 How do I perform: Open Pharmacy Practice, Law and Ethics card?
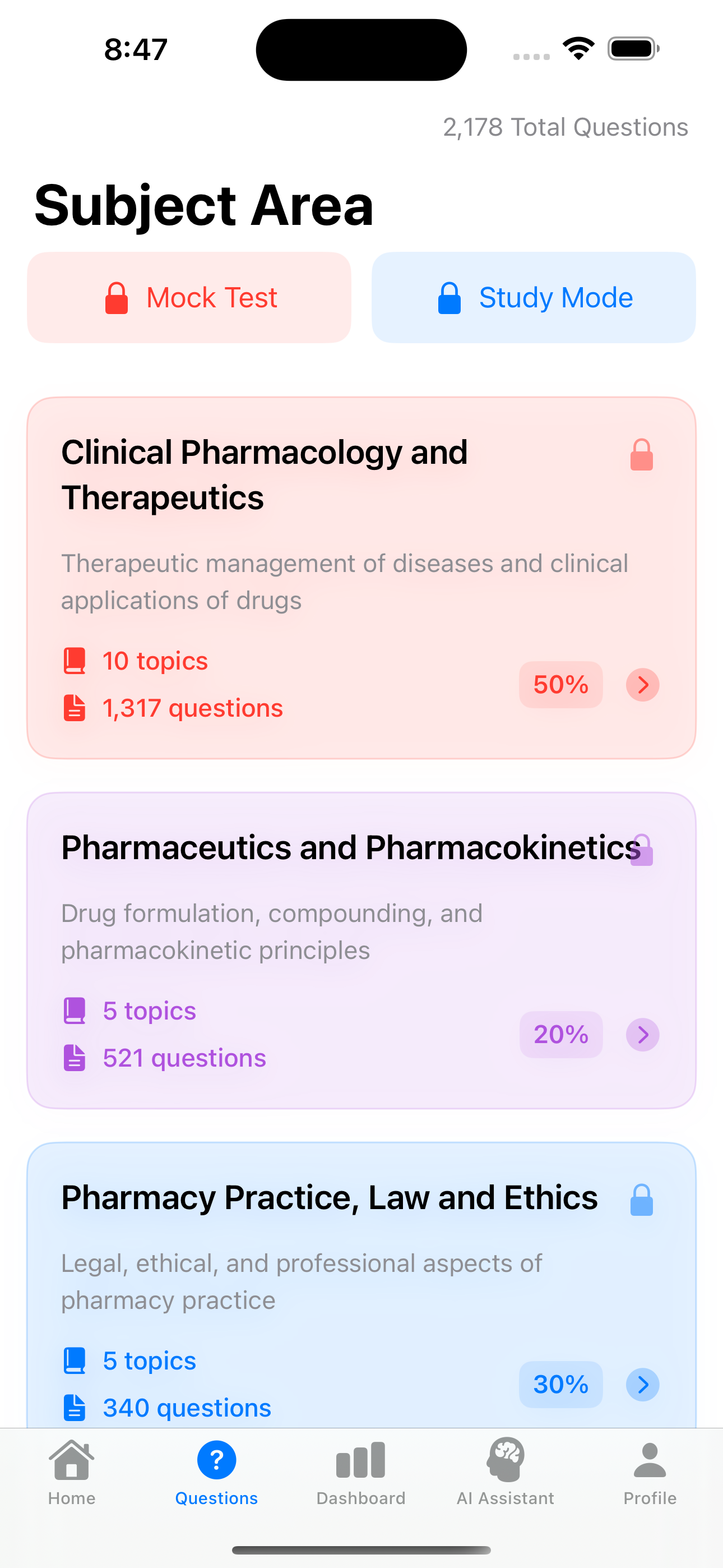click(361, 1285)
